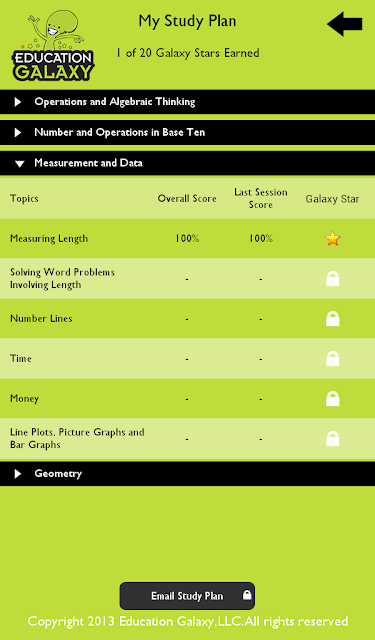Collapse the Measurement and Data section
This screenshot has height=640, width=375.
coord(187,163)
